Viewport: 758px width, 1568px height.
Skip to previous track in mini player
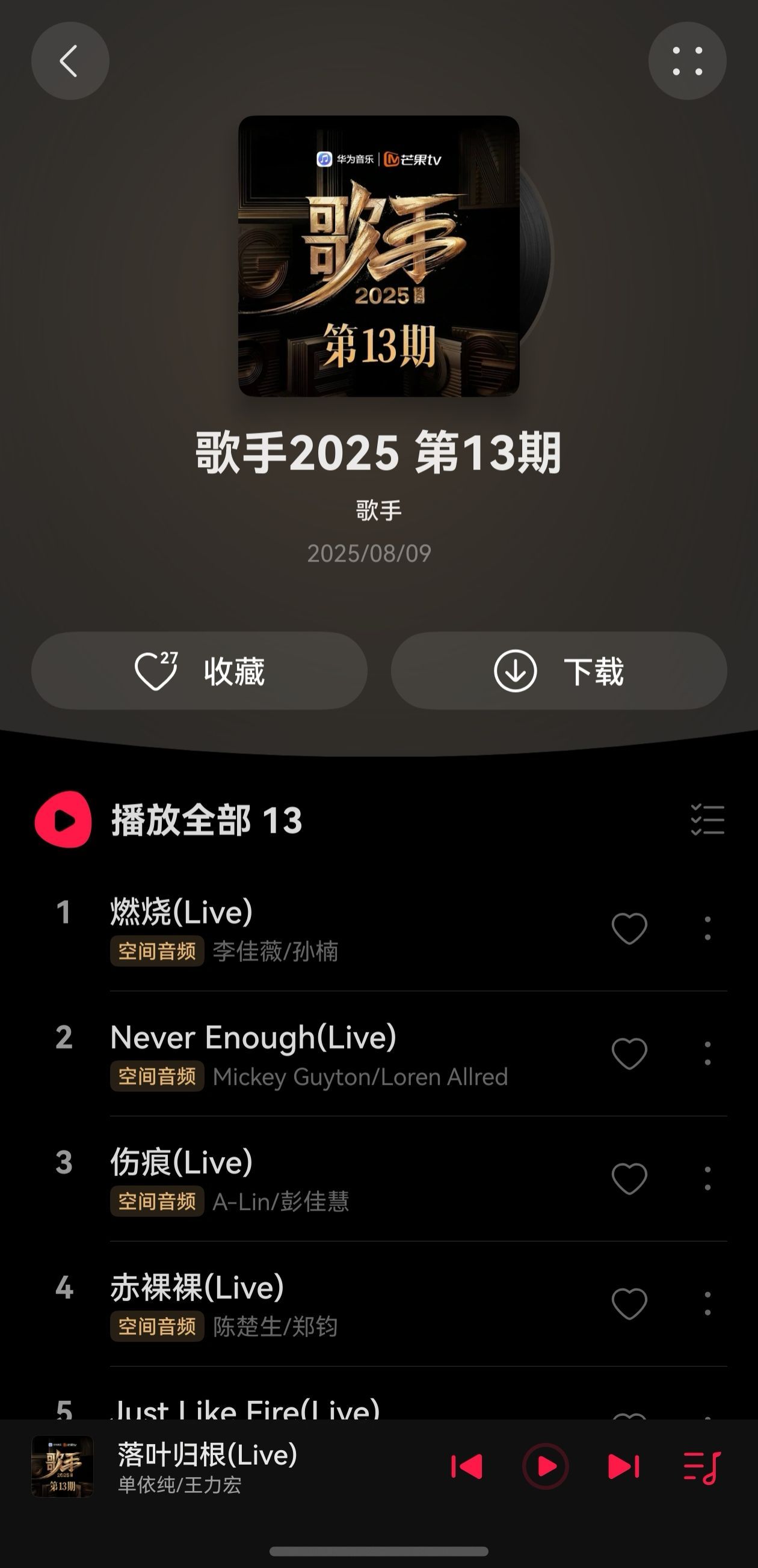[x=467, y=1466]
